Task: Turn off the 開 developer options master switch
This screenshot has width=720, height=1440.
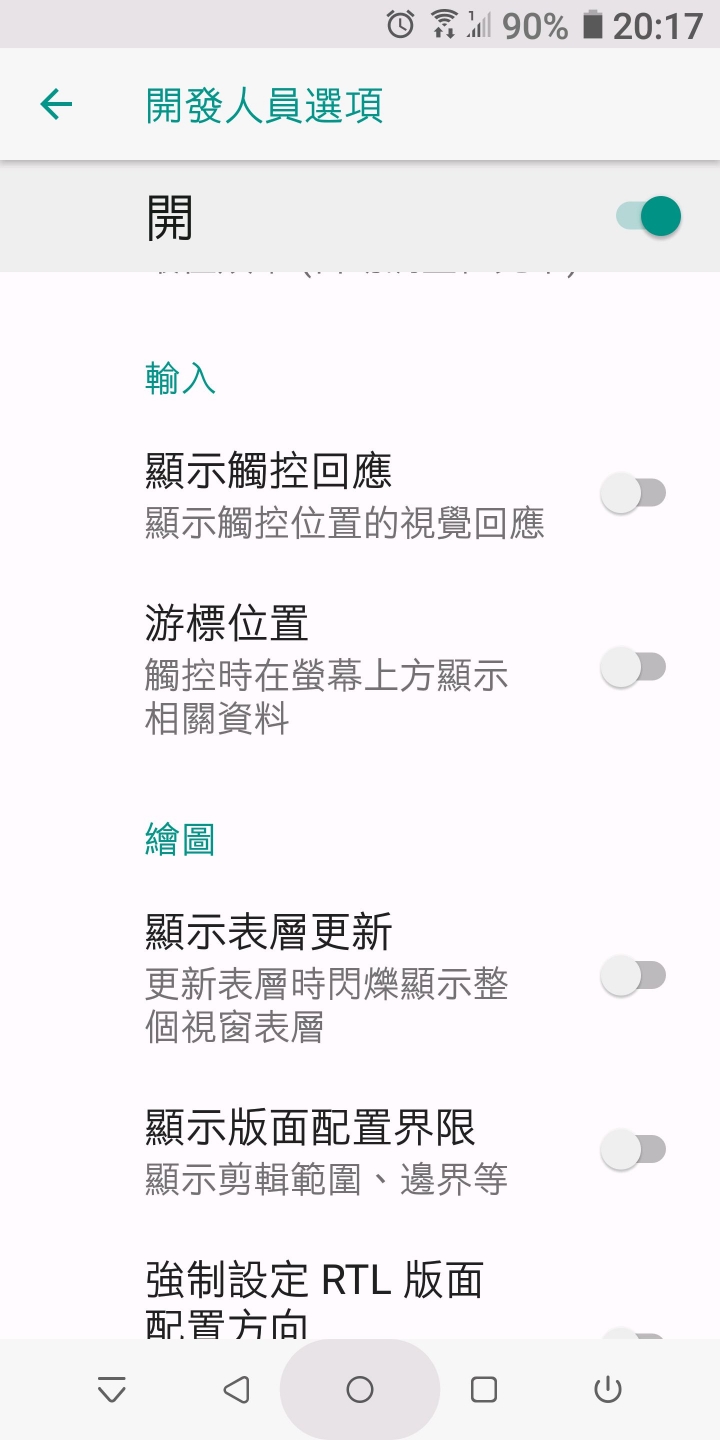Action: point(648,216)
